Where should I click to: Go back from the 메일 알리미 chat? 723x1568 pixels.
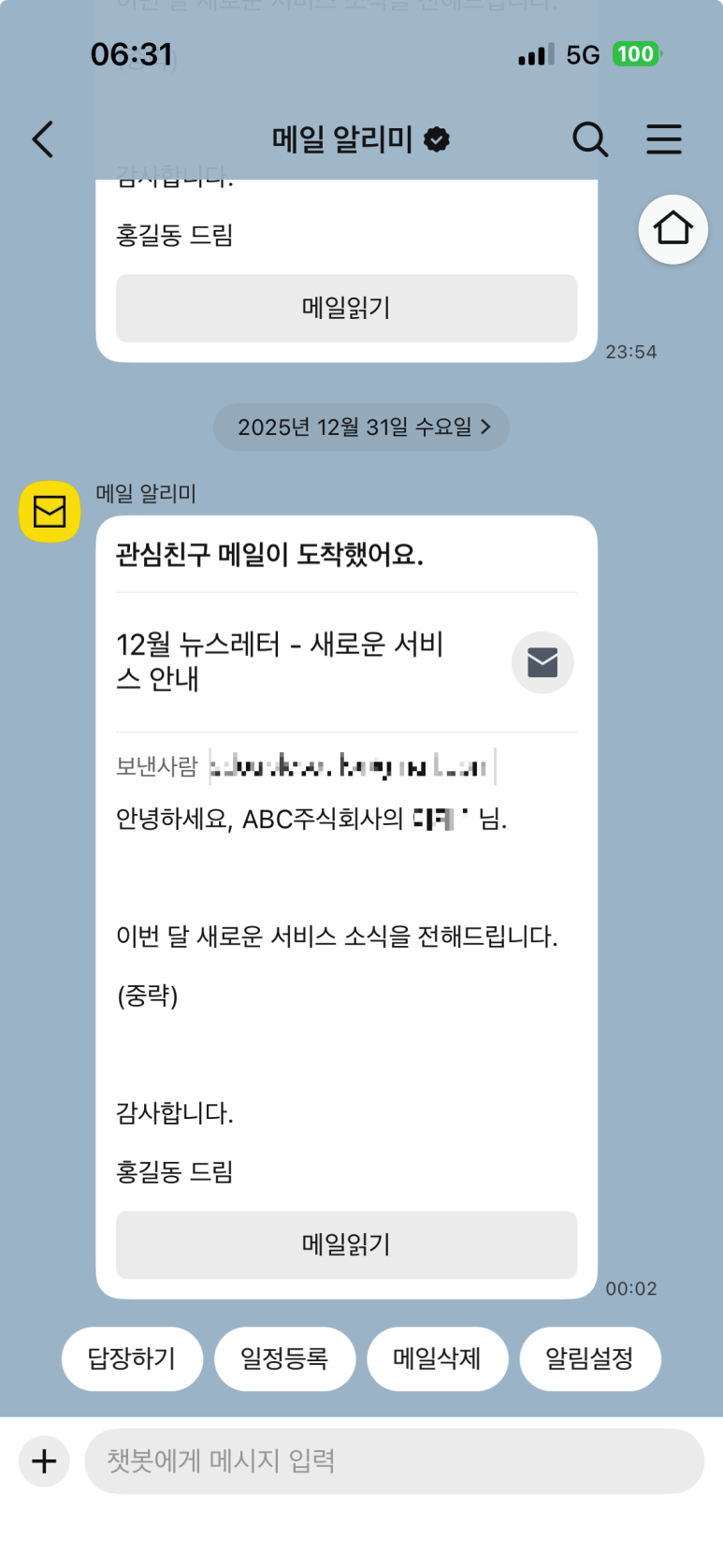click(x=43, y=140)
